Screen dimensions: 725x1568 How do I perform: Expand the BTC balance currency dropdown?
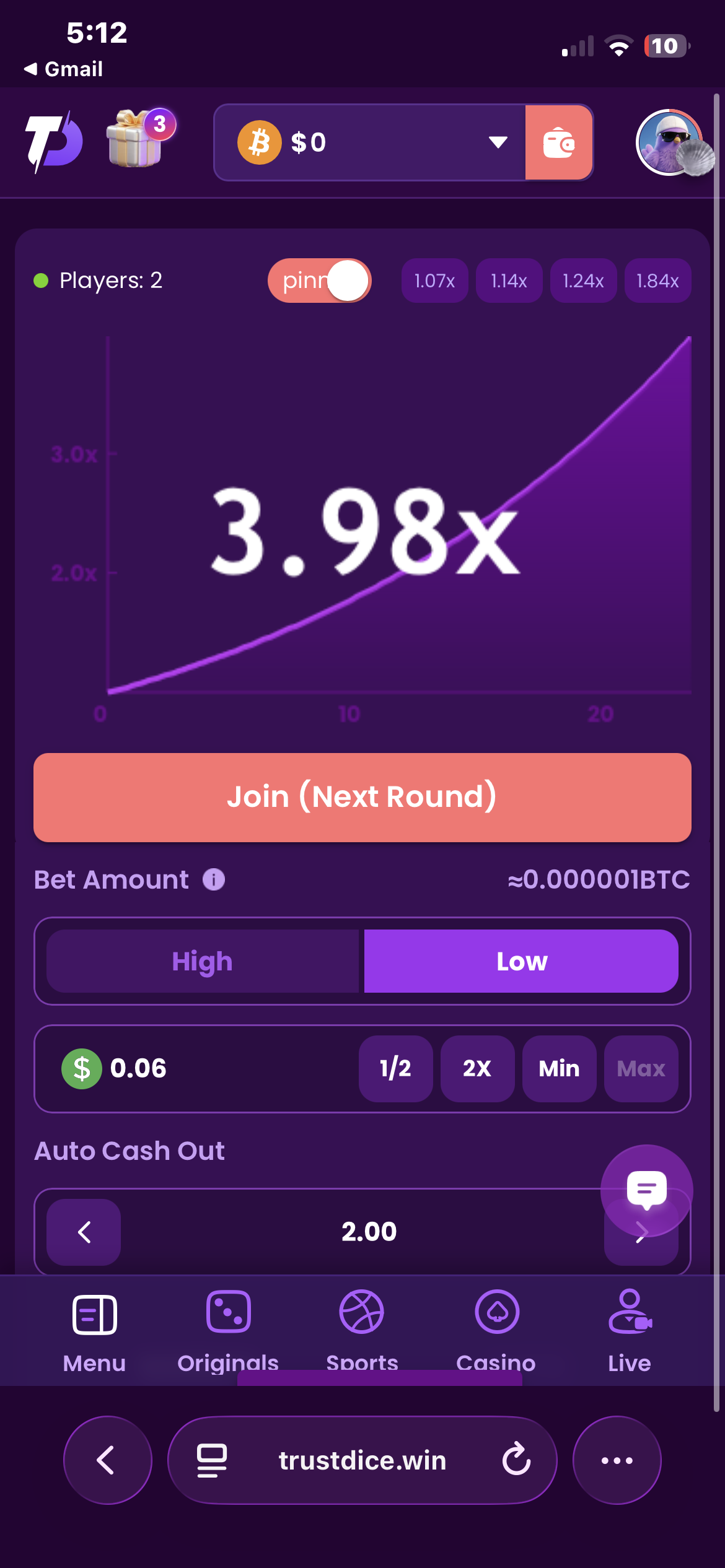pos(498,142)
